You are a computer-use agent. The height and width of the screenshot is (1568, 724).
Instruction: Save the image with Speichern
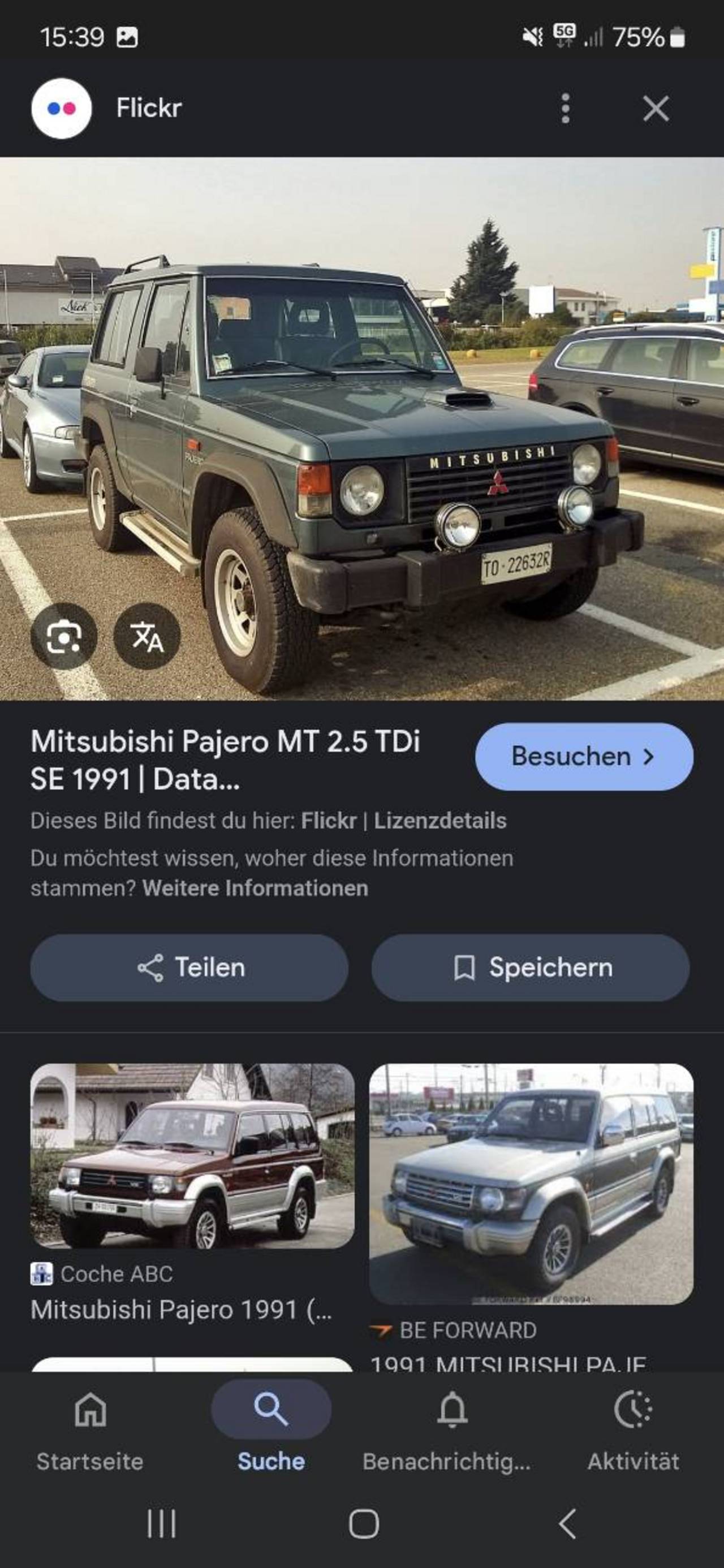pyautogui.click(x=531, y=968)
